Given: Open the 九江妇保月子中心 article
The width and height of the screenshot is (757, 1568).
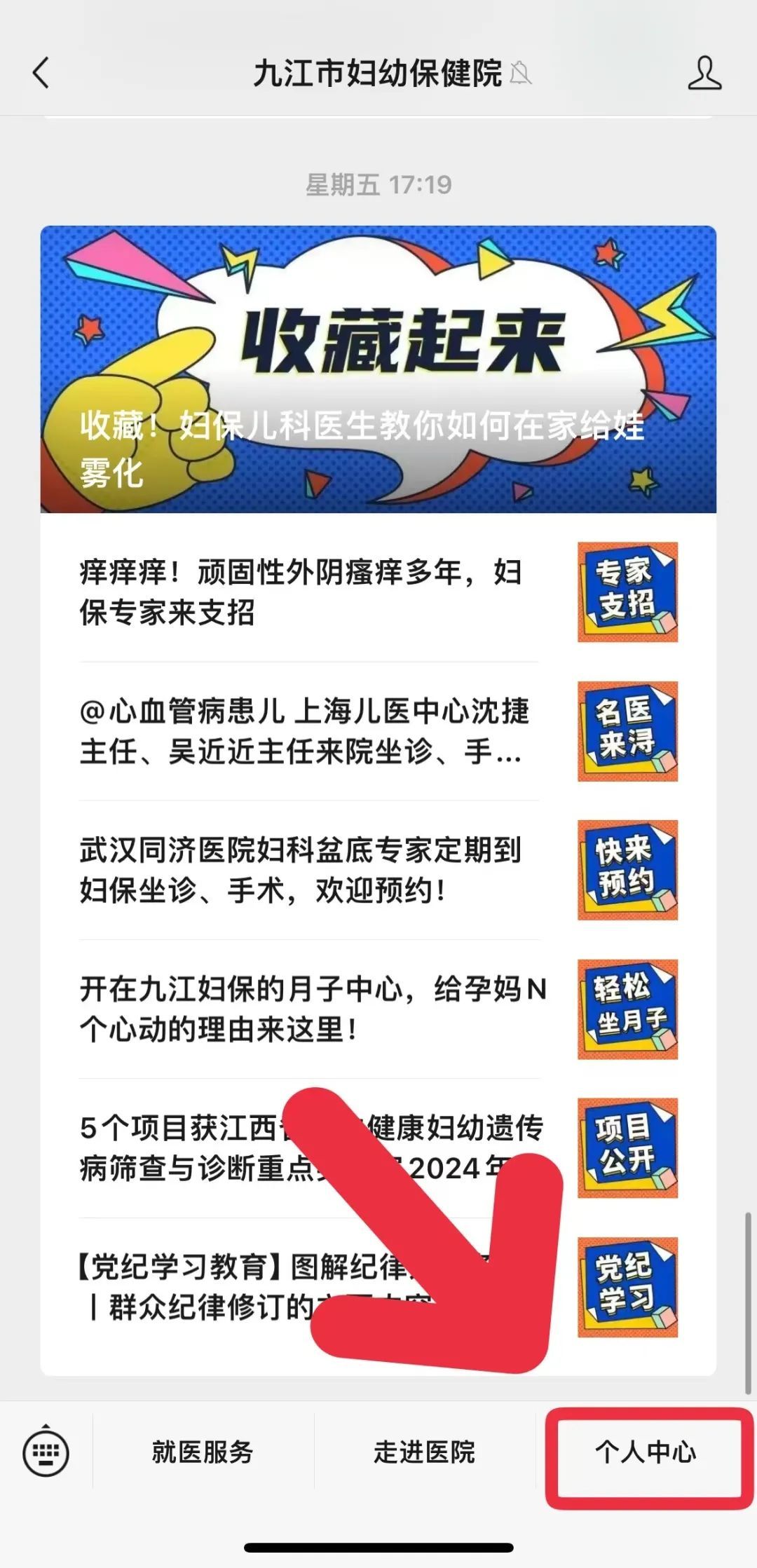Looking at the screenshot, I should pyautogui.click(x=308, y=1009).
